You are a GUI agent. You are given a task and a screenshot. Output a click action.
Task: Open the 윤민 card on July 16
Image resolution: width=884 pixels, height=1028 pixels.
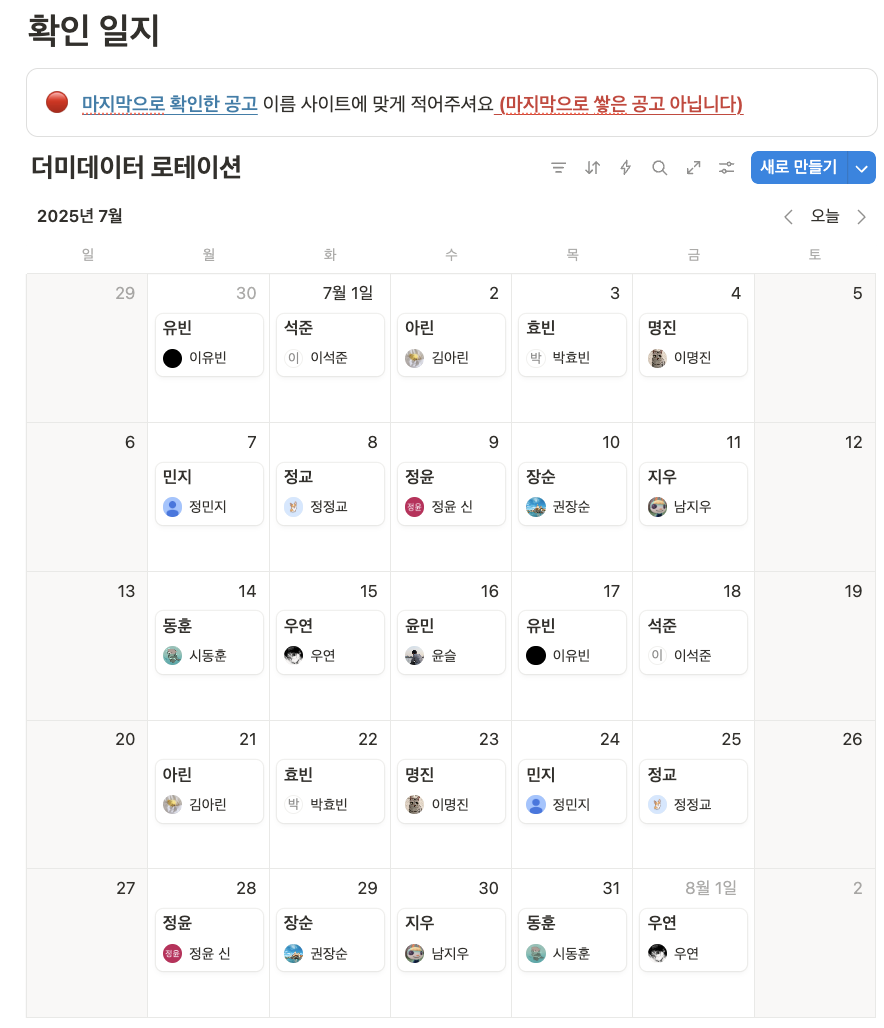[x=451, y=642]
